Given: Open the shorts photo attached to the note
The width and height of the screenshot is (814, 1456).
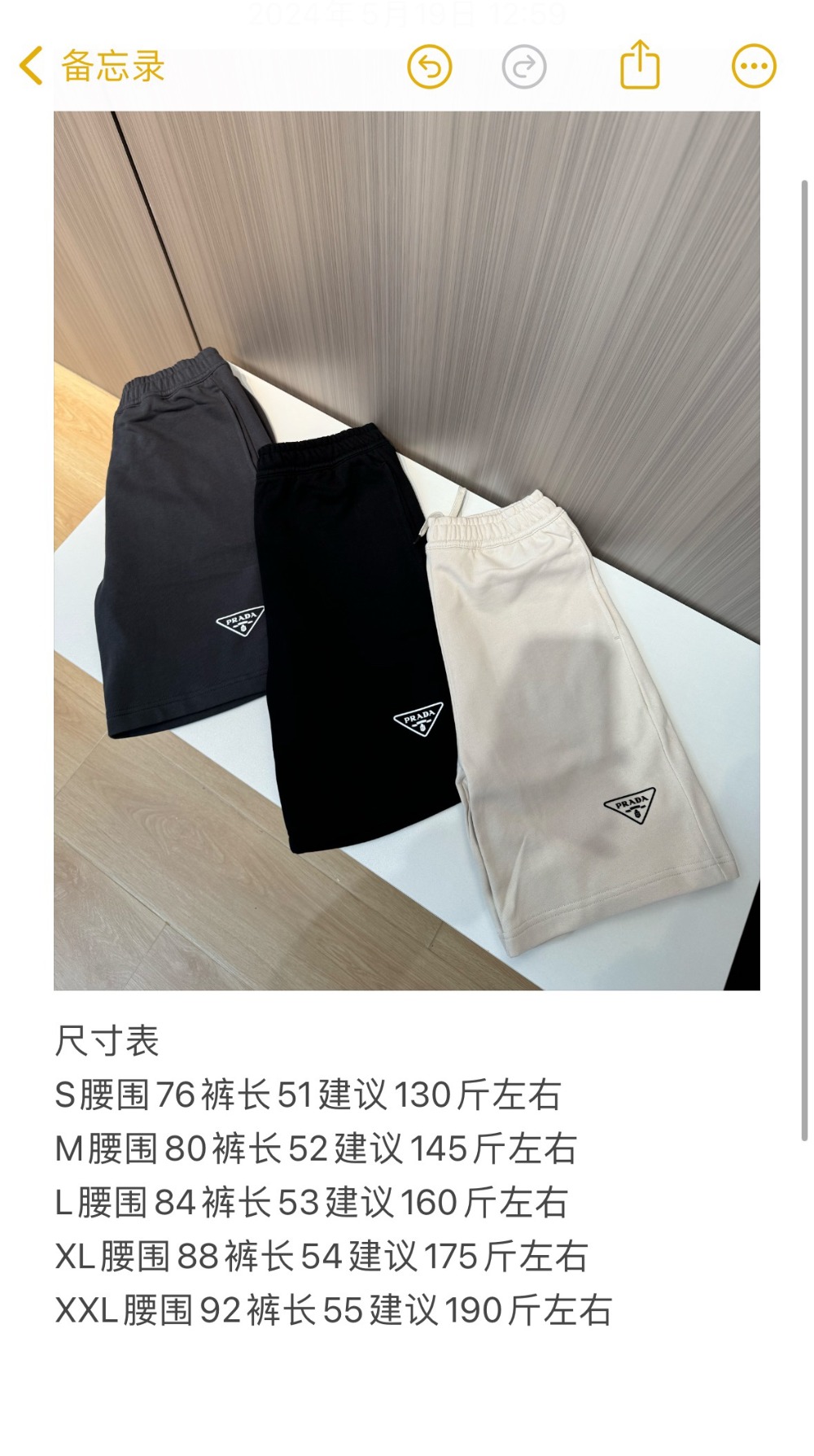Looking at the screenshot, I should point(407,550).
